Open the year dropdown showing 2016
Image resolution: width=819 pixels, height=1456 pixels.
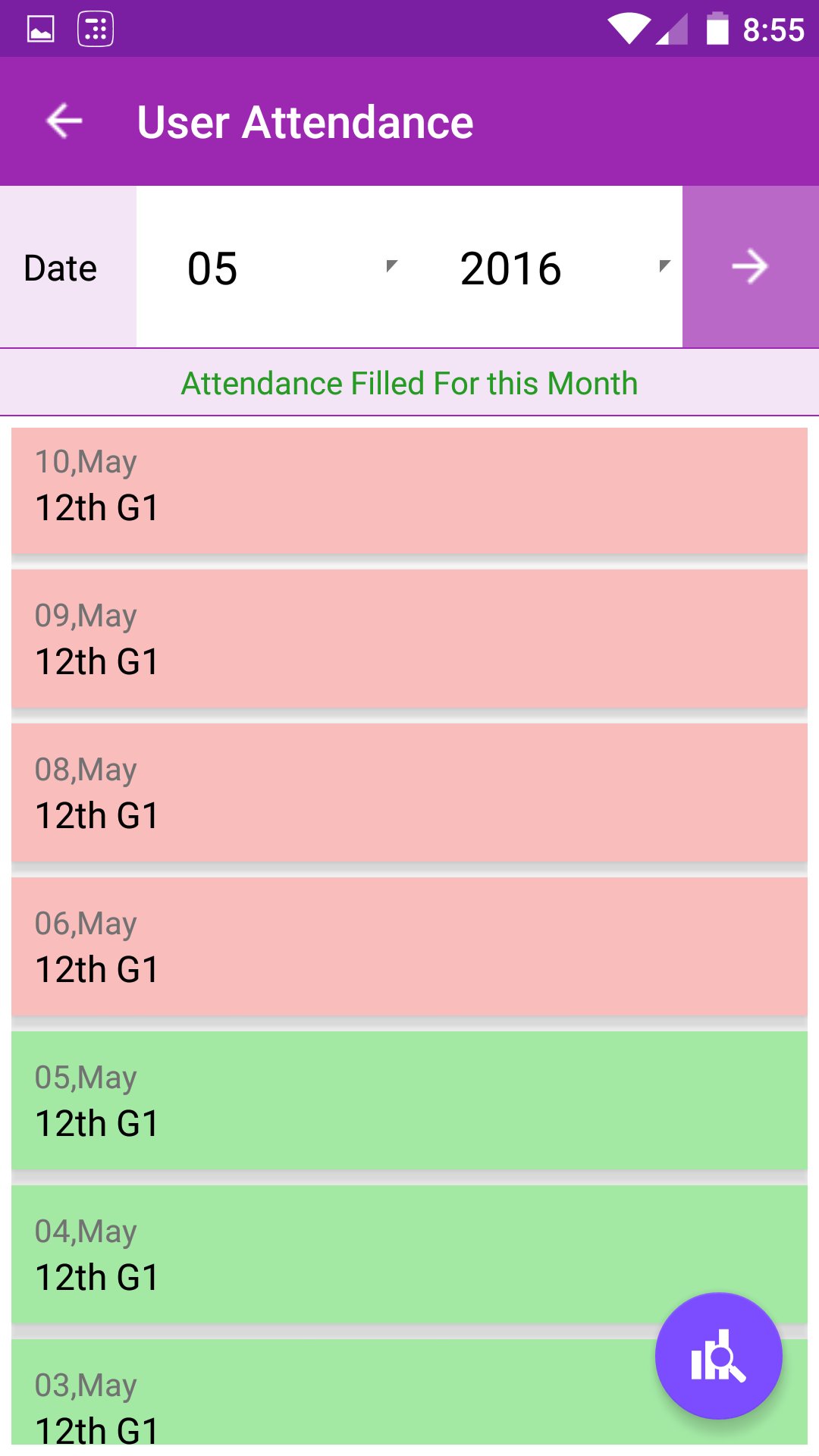click(561, 268)
